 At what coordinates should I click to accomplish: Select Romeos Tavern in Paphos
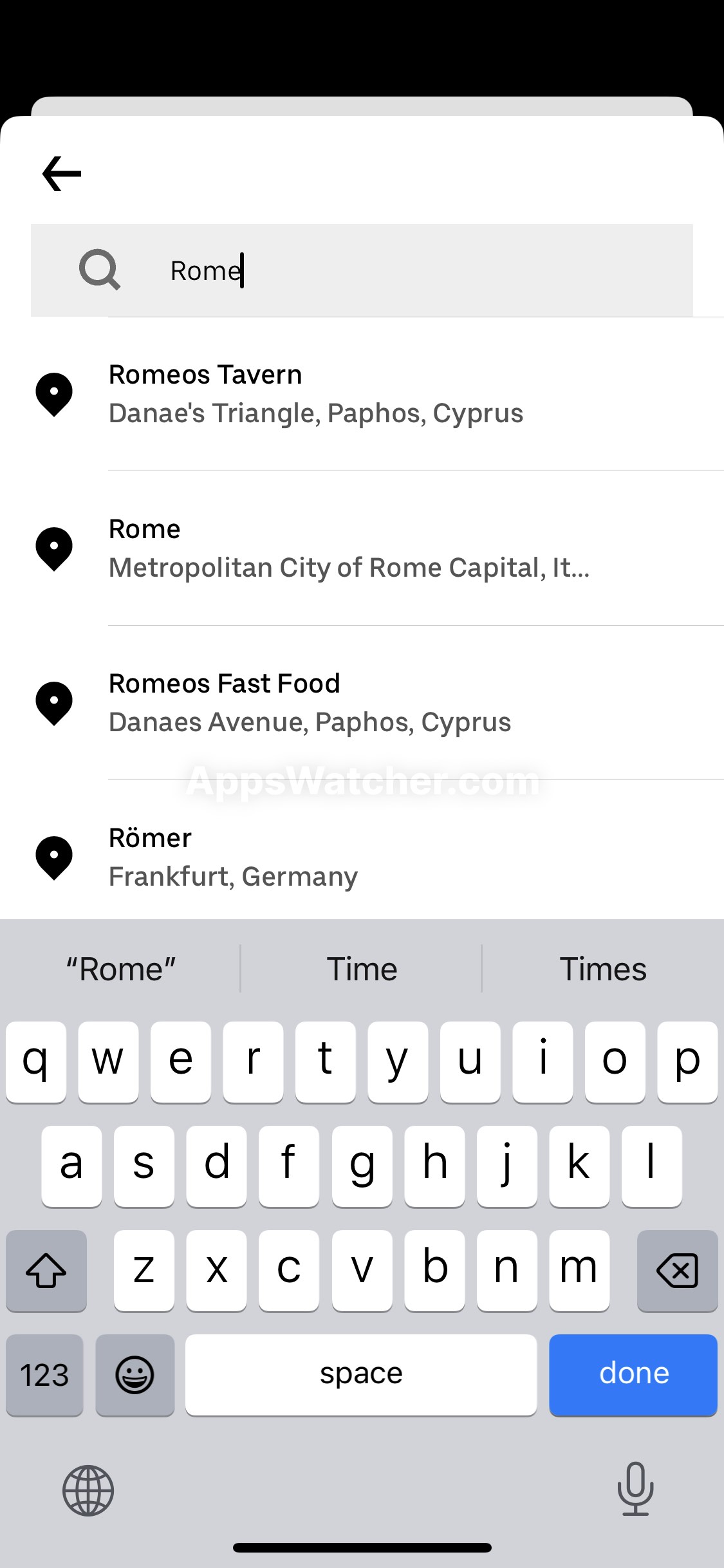click(x=362, y=394)
